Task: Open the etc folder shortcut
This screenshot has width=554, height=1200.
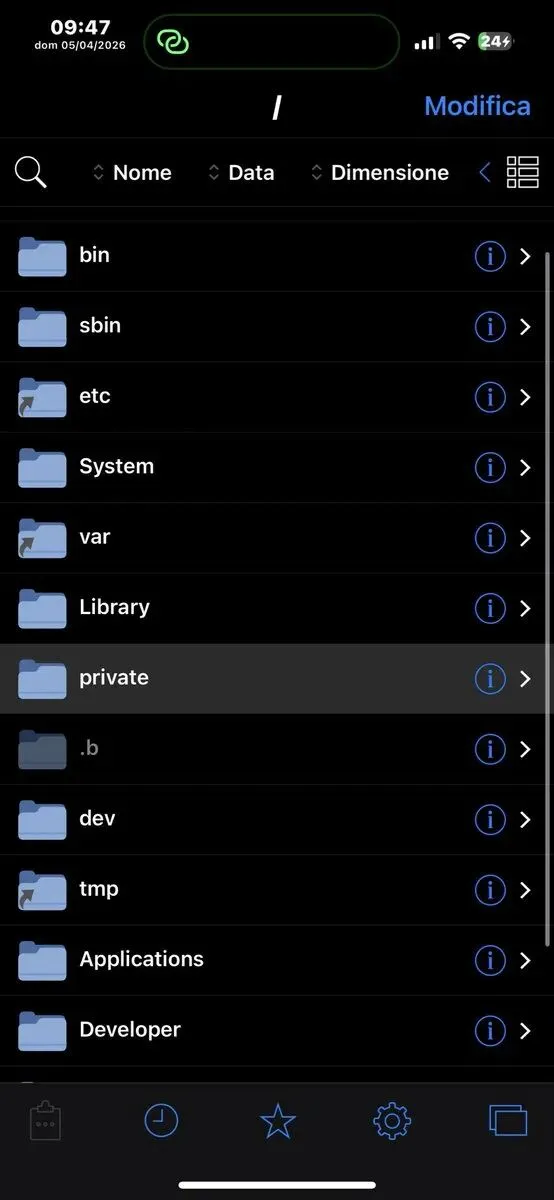Action: (x=277, y=397)
